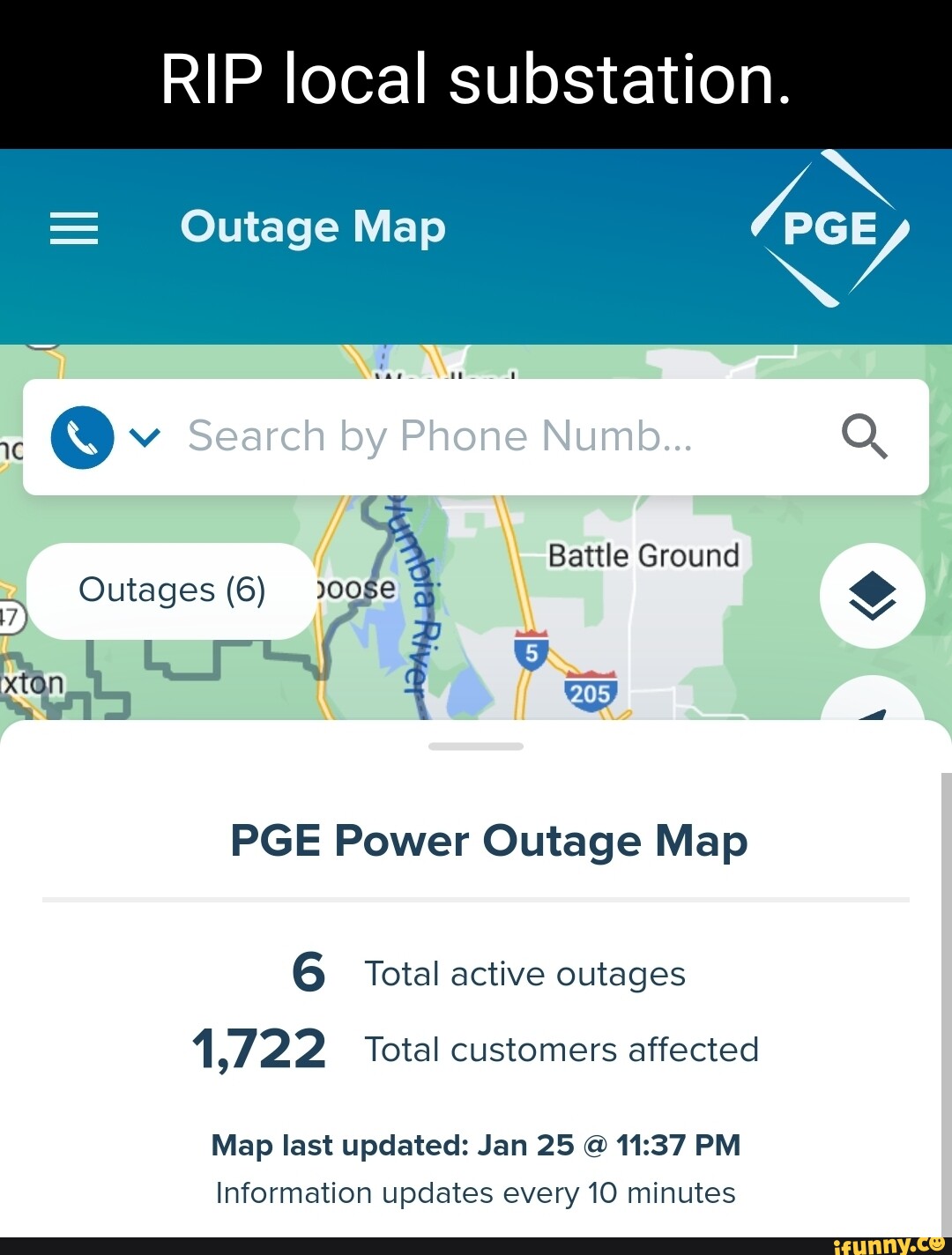Open the map layers selector icon

coord(872,595)
